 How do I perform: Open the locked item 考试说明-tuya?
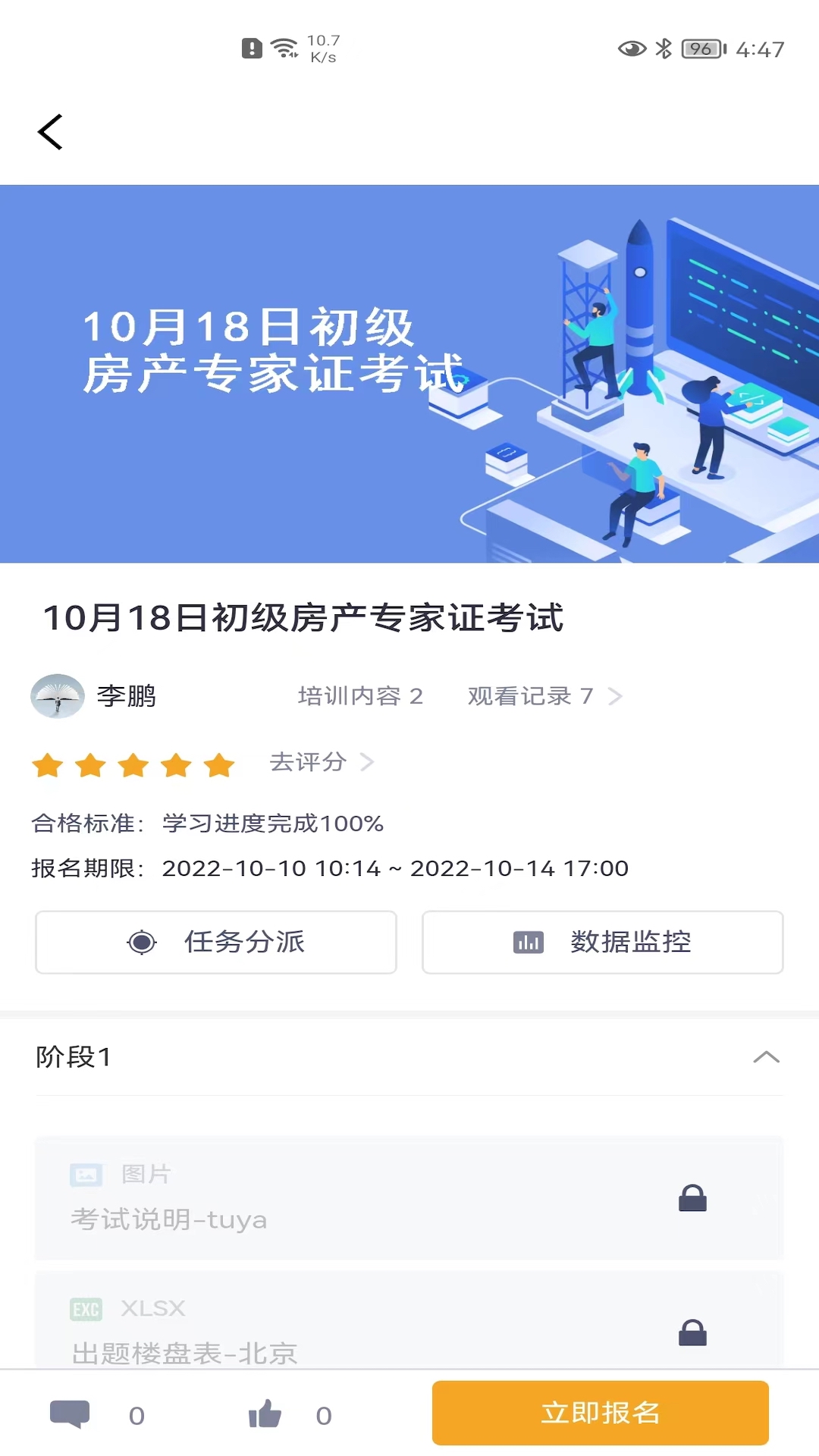(409, 1198)
